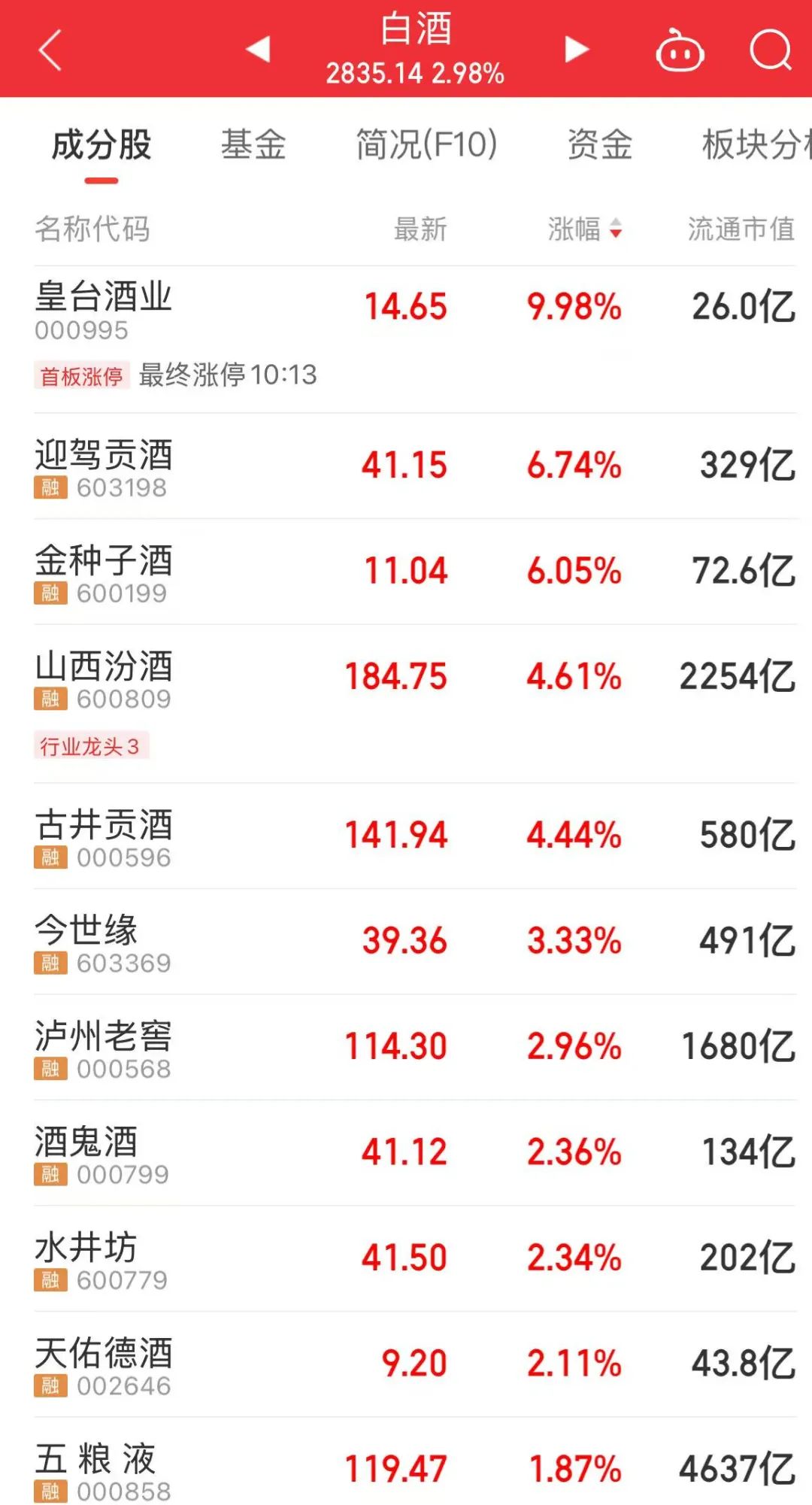Switch to the next sector with right triangle
This screenshot has width=812, height=1505.
(576, 50)
